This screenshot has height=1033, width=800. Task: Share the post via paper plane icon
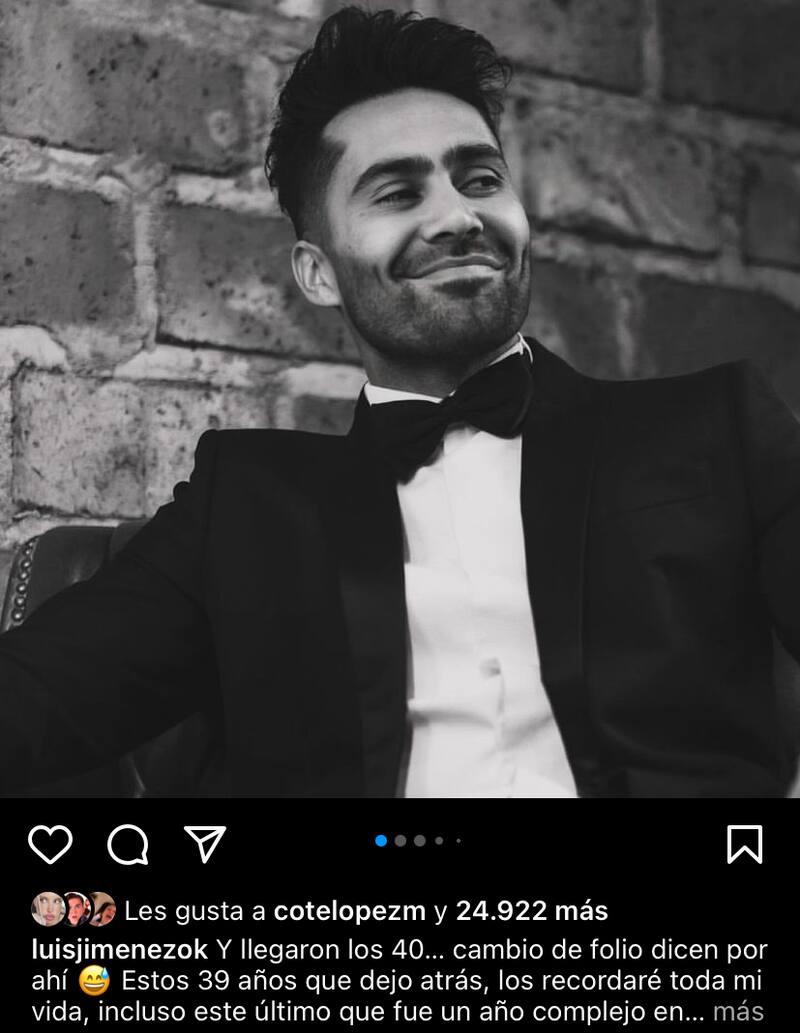pos(206,845)
